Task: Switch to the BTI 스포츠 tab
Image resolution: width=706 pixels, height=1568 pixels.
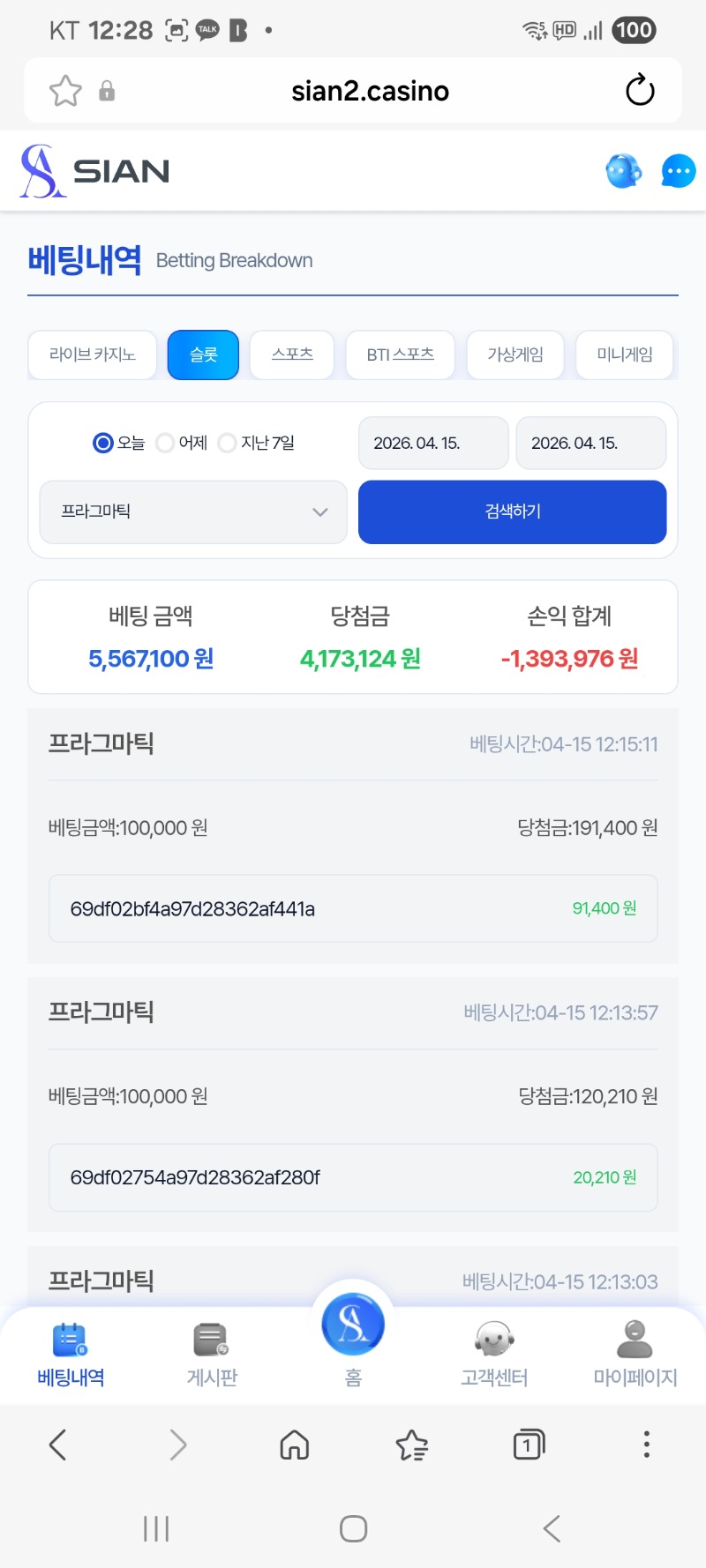Action: (400, 355)
